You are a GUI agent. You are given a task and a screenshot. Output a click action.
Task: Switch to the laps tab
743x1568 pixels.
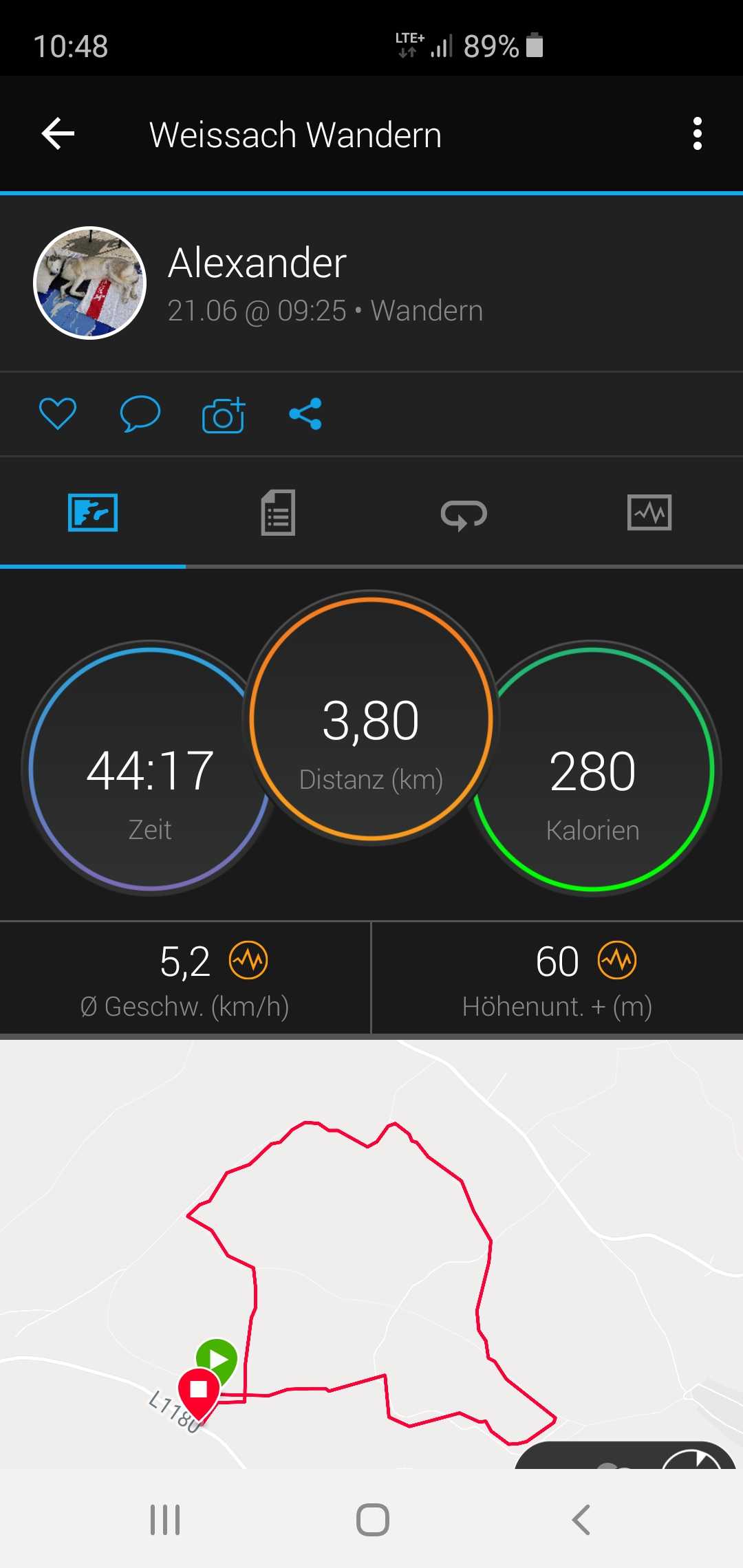point(464,512)
